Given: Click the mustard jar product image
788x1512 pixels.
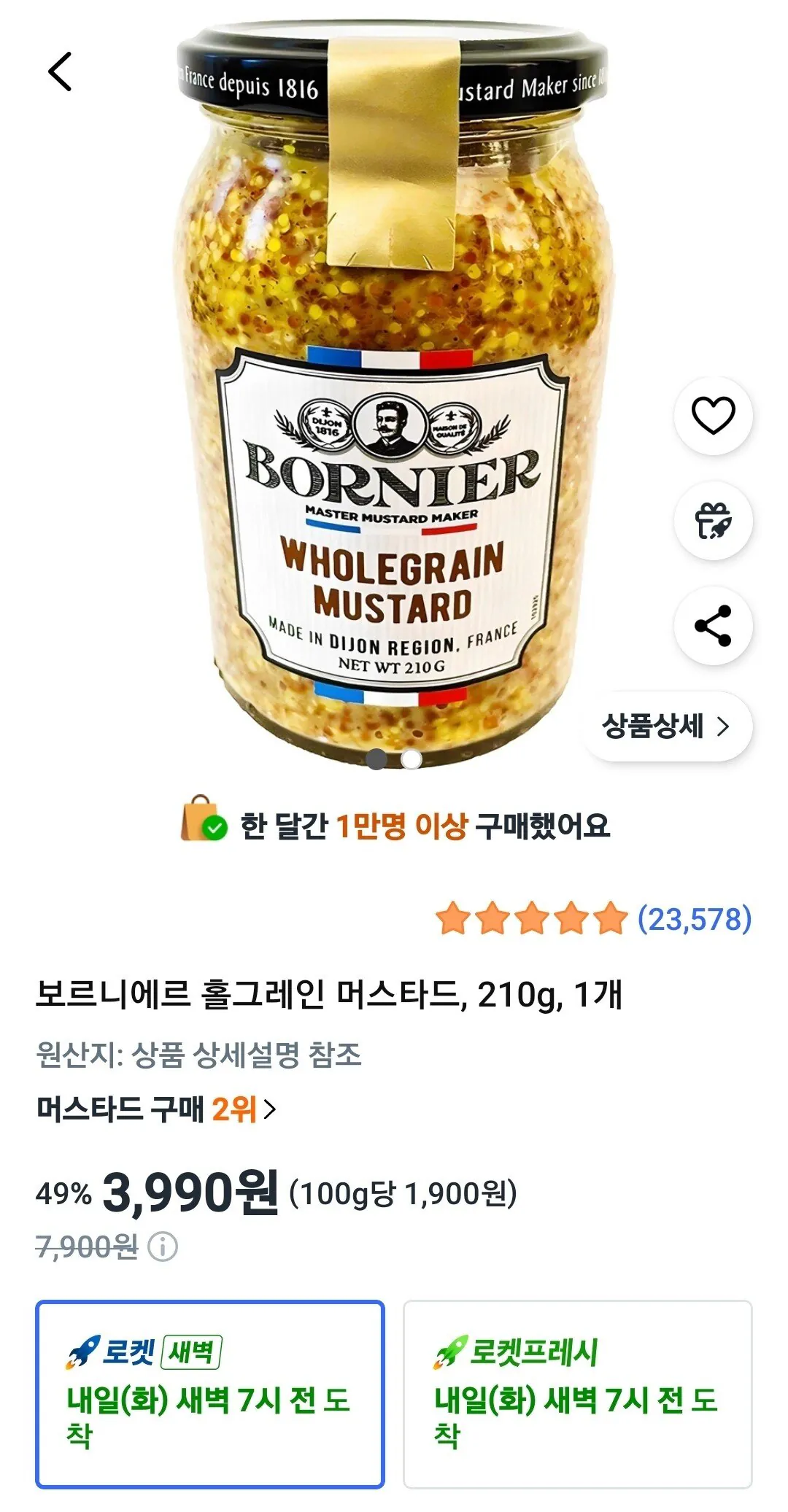Looking at the screenshot, I should click(x=394, y=379).
